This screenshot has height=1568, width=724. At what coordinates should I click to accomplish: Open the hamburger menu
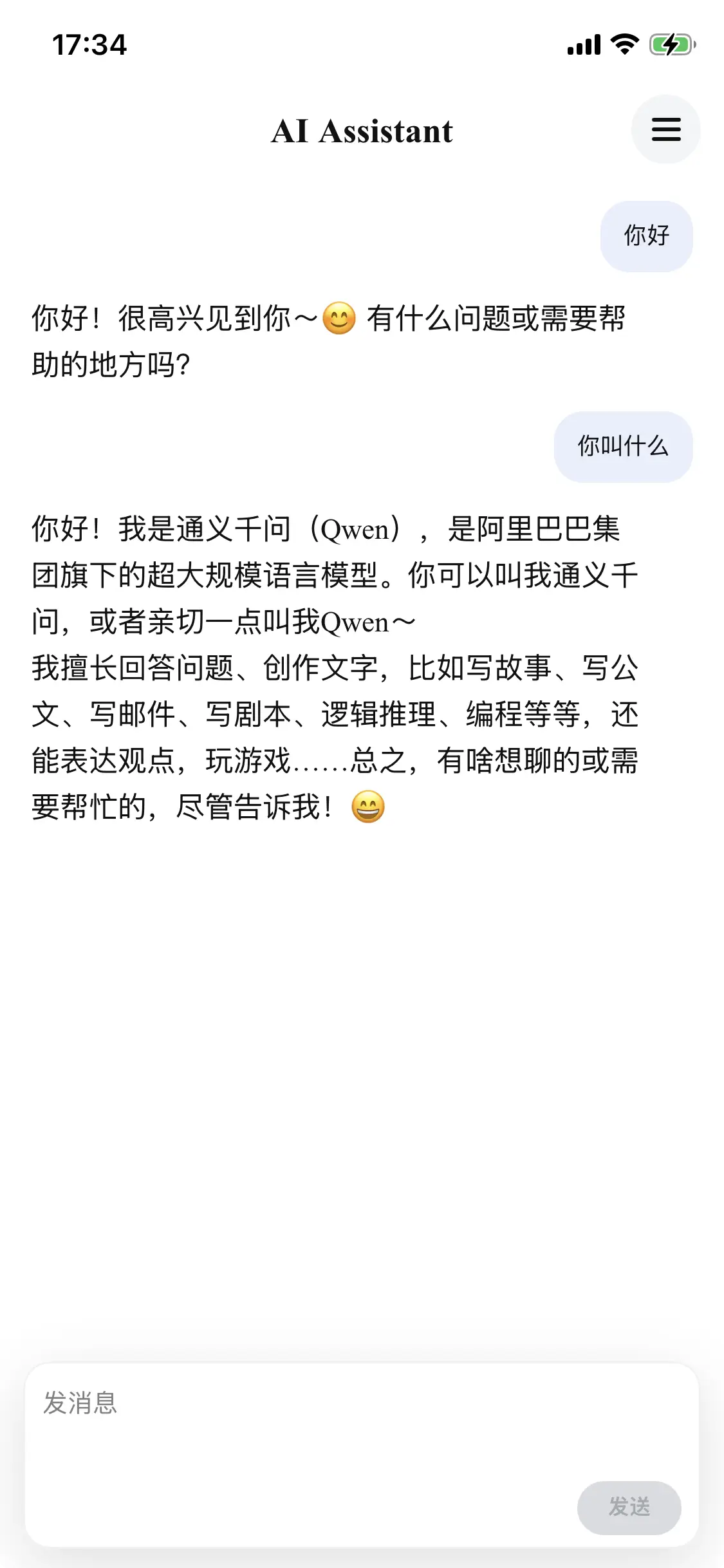(665, 129)
